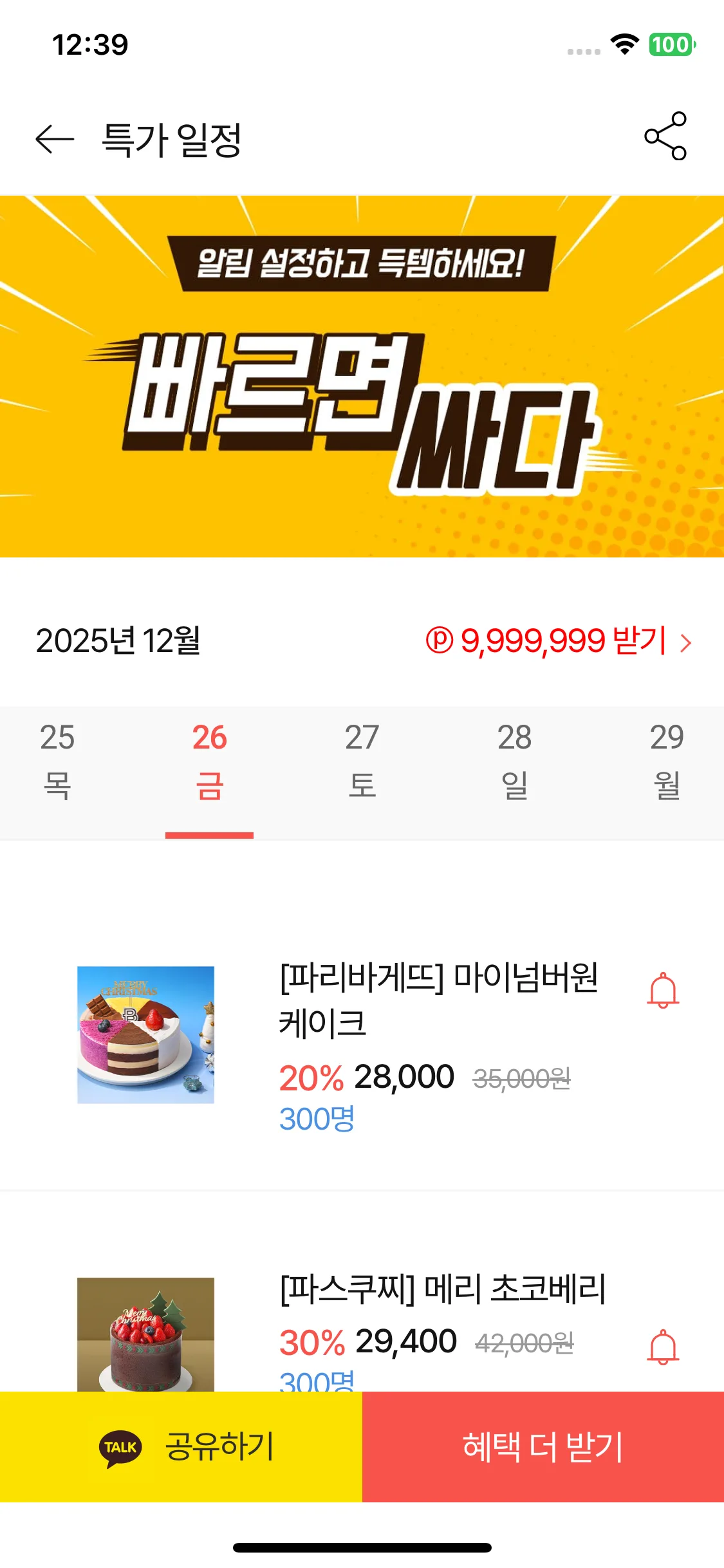The width and height of the screenshot is (724, 1568).
Task: Select the 26 금 date tab
Action: click(x=210, y=761)
